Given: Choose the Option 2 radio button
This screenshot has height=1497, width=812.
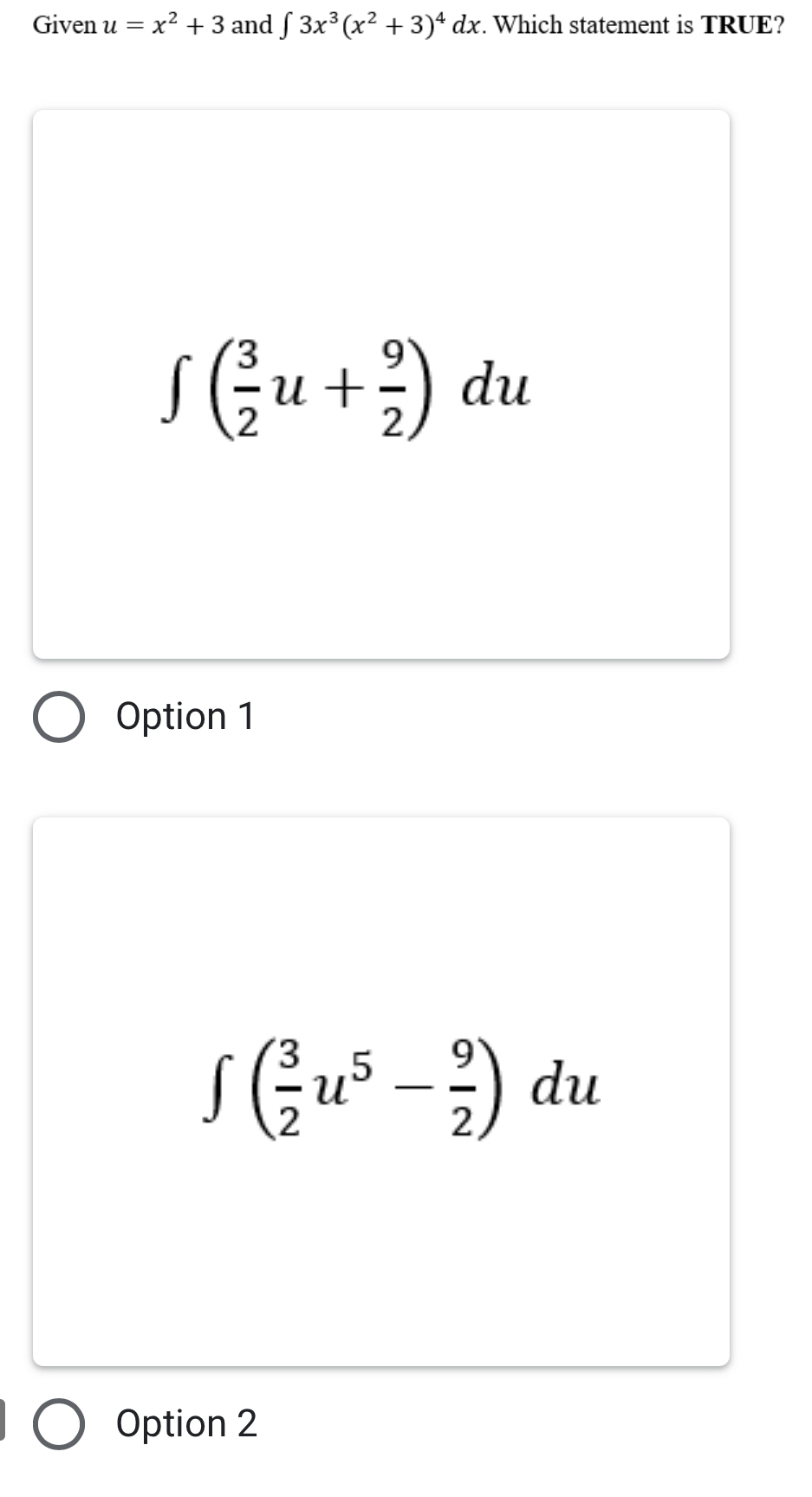Looking at the screenshot, I should coord(59,1424).
